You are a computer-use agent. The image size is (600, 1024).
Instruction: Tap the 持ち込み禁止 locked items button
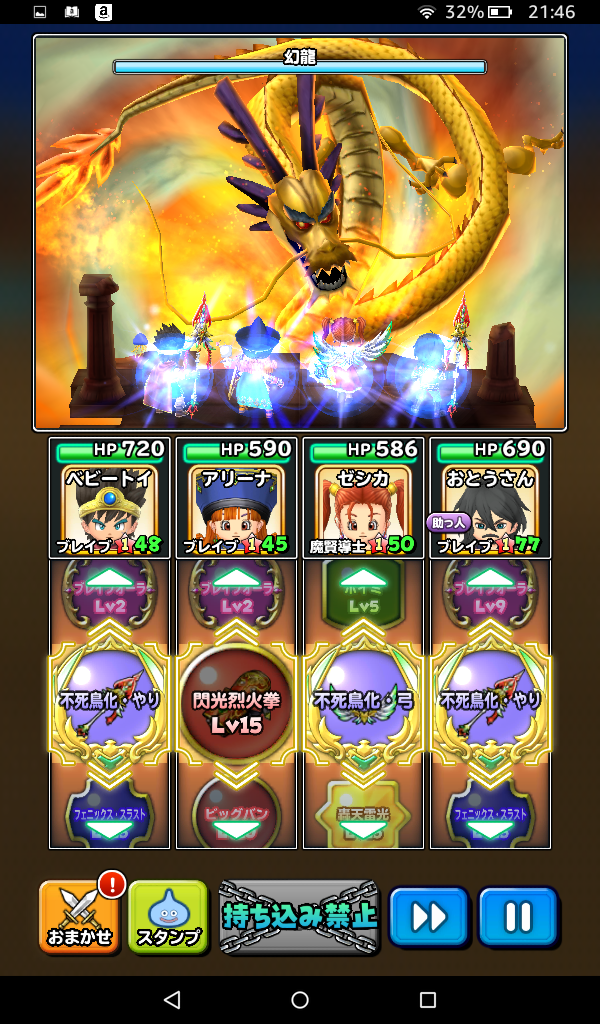[297, 917]
